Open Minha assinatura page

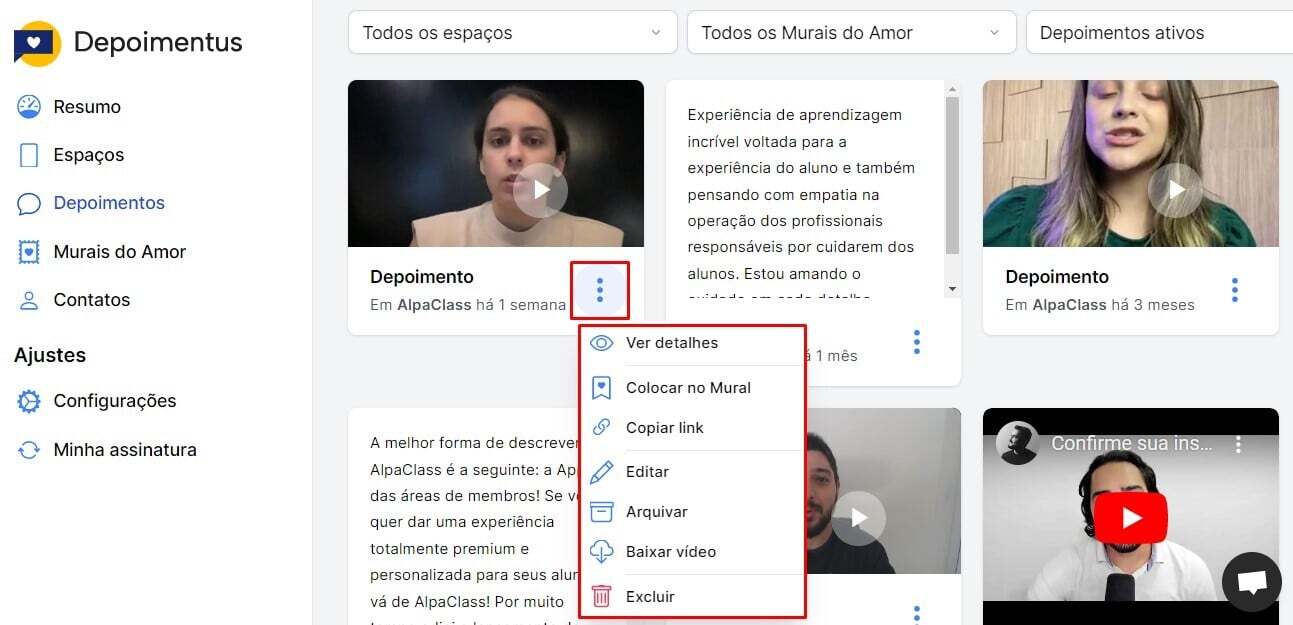(x=124, y=450)
